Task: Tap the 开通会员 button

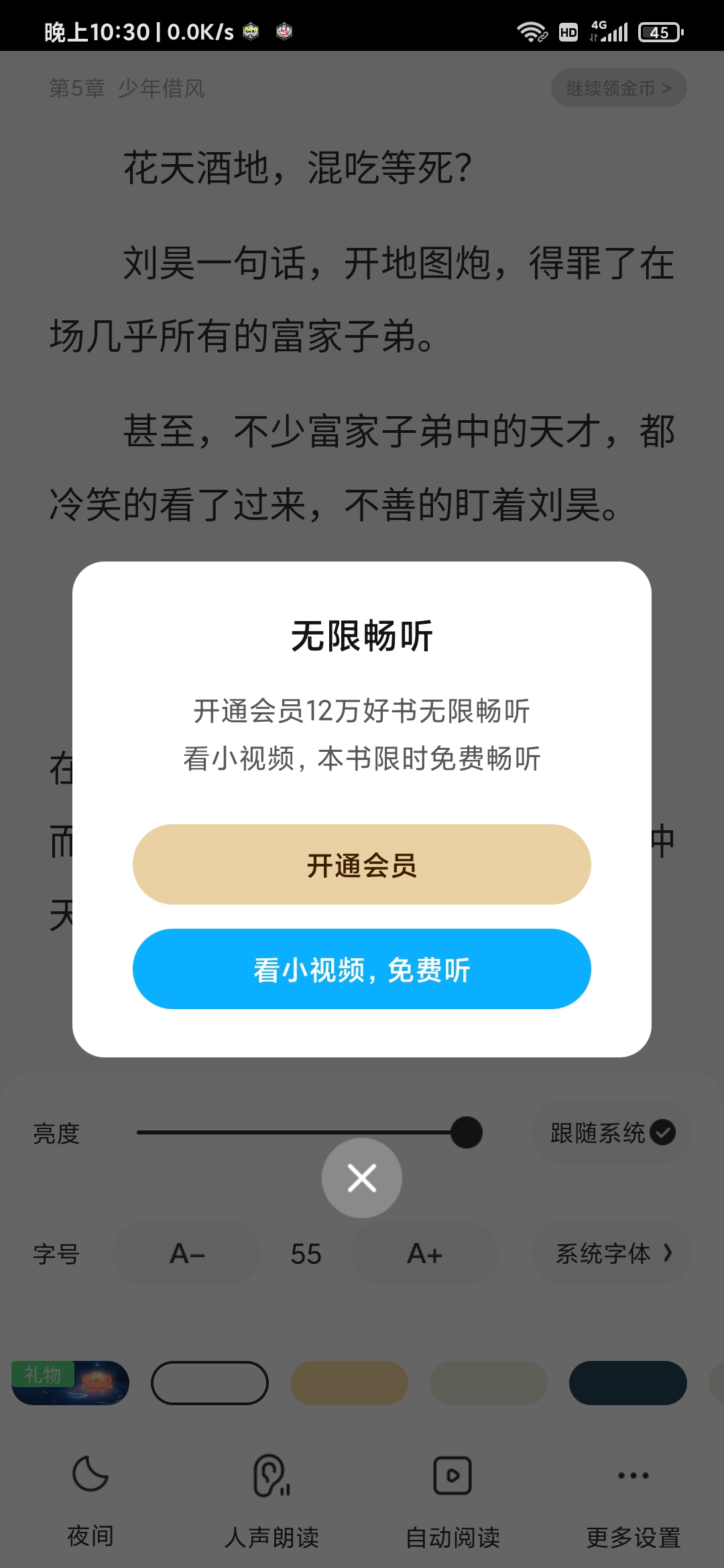Action: click(362, 864)
